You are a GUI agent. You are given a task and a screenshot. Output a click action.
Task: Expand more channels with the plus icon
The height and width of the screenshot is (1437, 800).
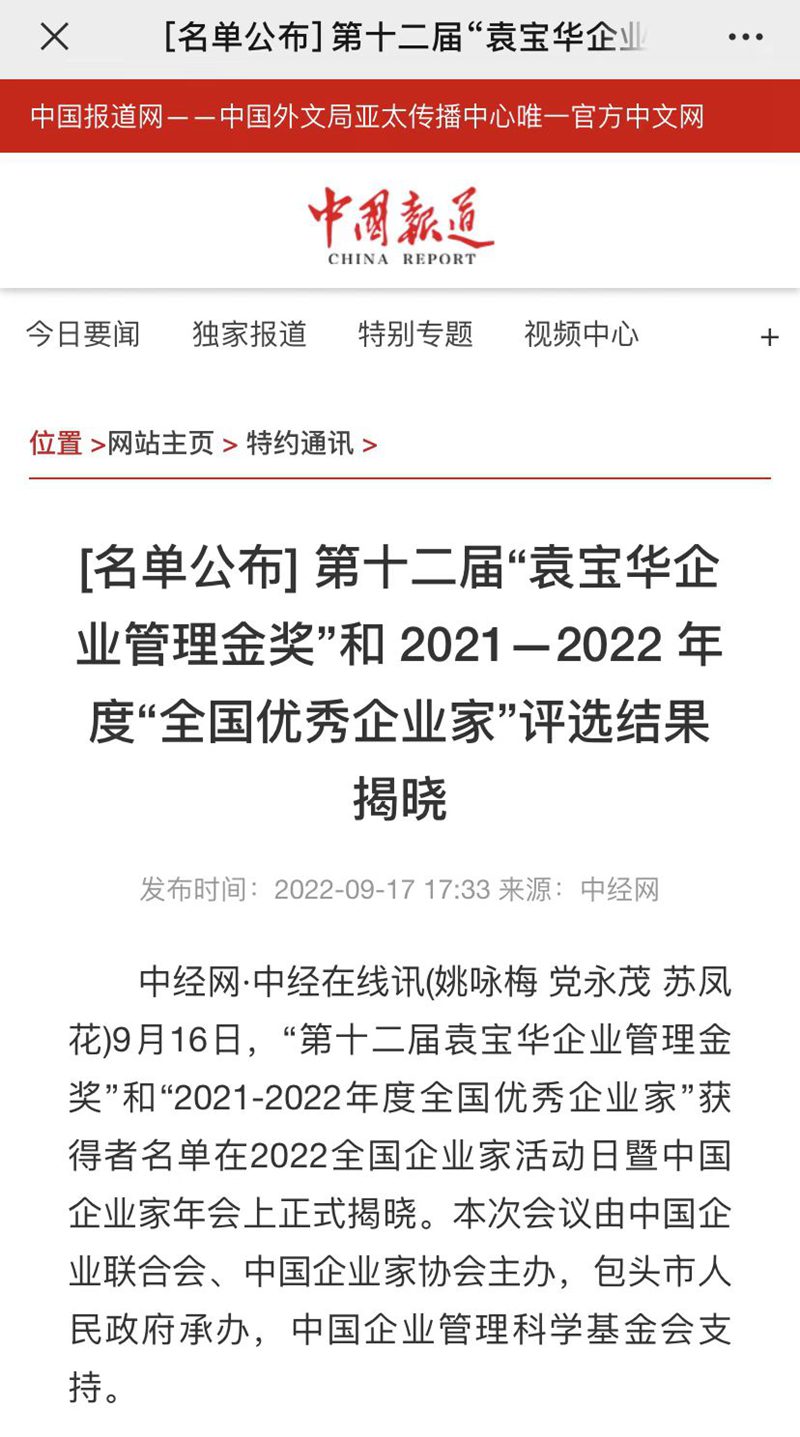click(769, 338)
